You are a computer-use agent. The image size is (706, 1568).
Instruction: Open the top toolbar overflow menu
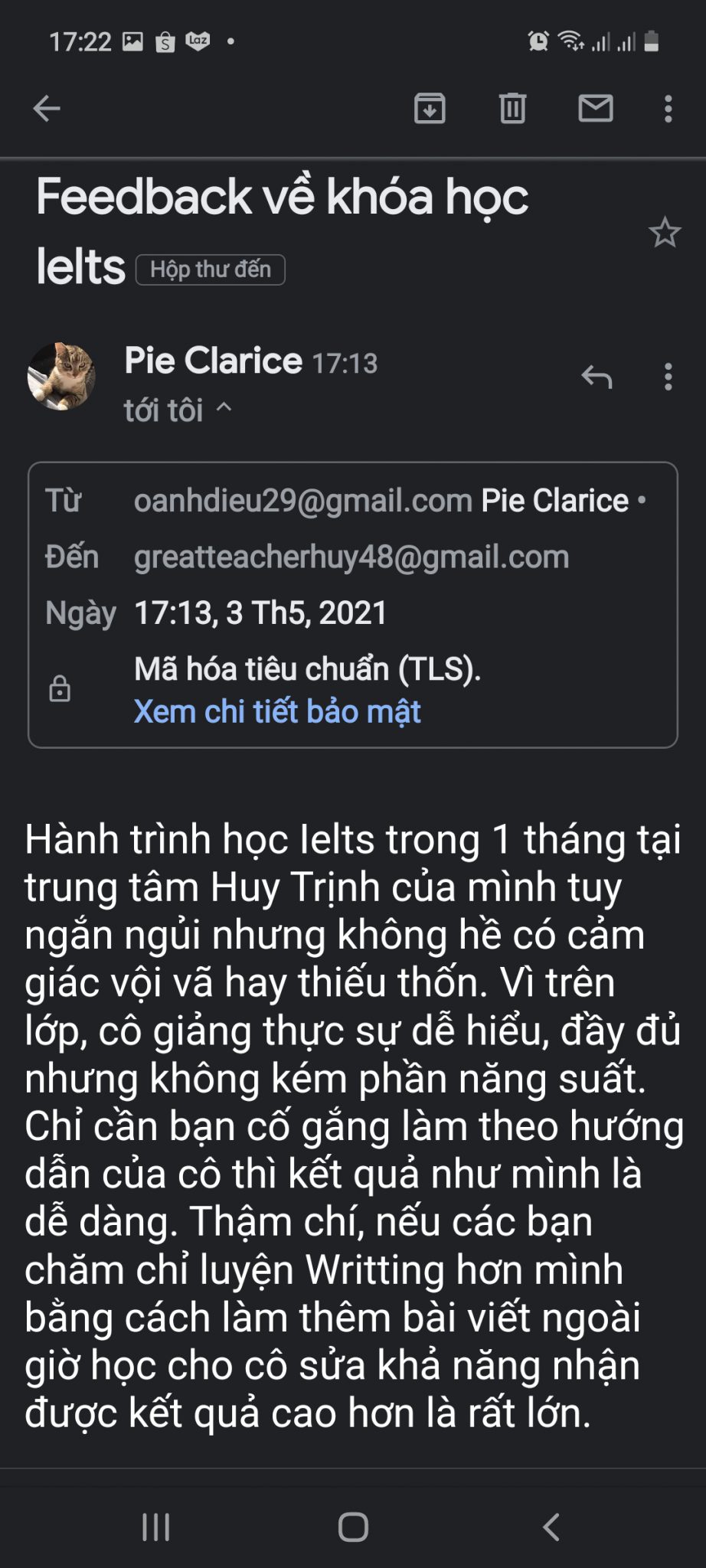[x=668, y=109]
